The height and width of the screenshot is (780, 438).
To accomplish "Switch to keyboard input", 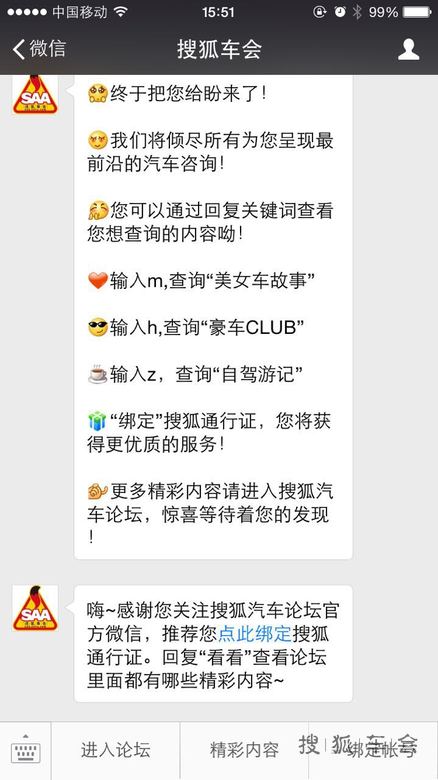I will 25,751.
